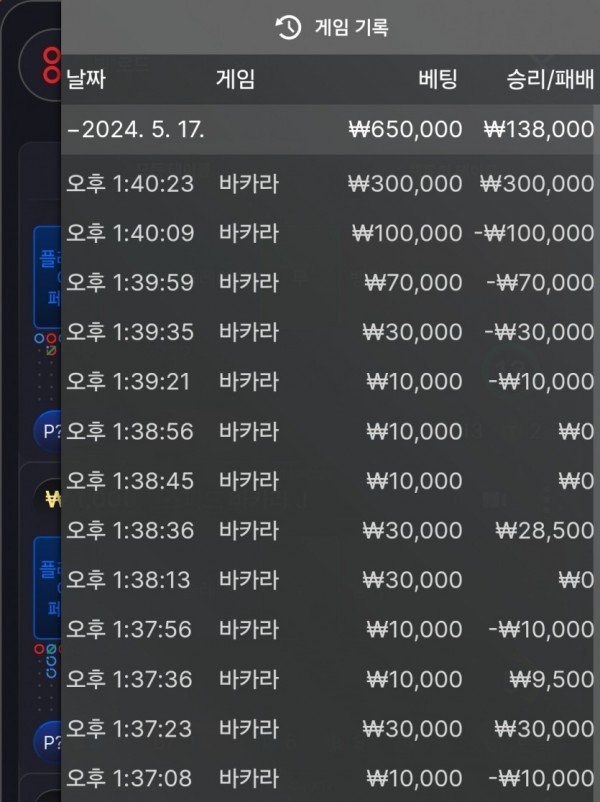Open the 오후 1:40:23 바카라 record
The width and height of the screenshot is (600, 802).
330,183
